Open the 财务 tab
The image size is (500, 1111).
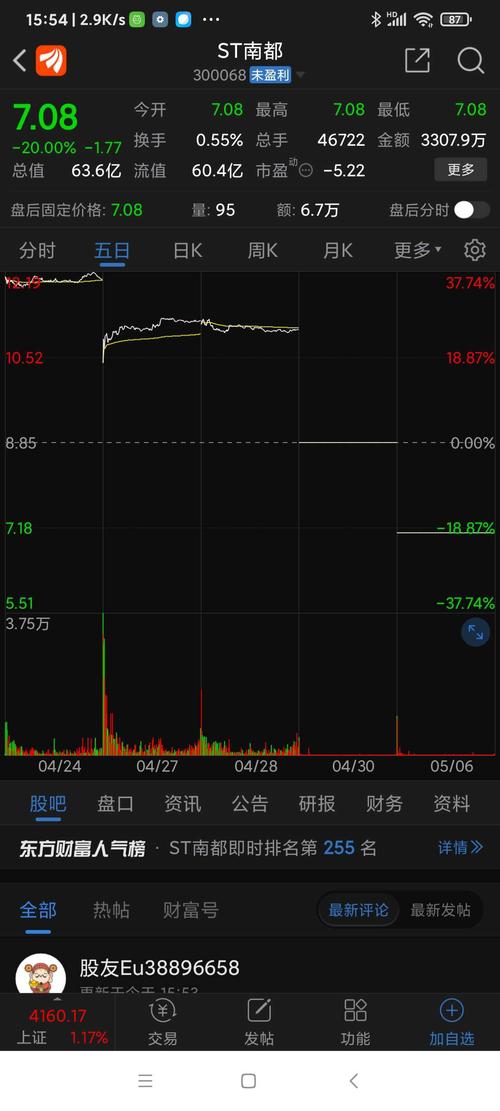click(x=385, y=803)
